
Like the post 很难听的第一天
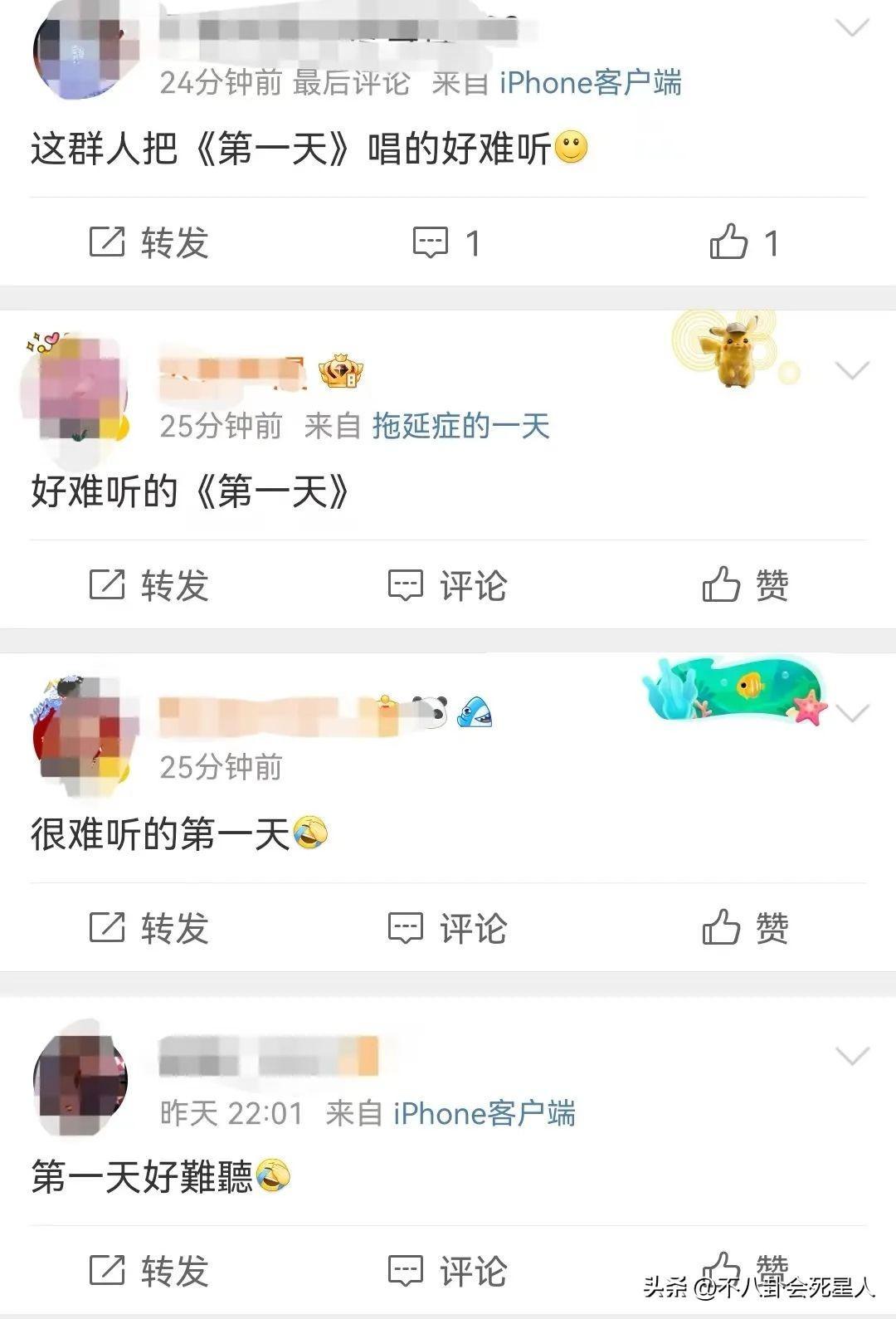click(744, 927)
